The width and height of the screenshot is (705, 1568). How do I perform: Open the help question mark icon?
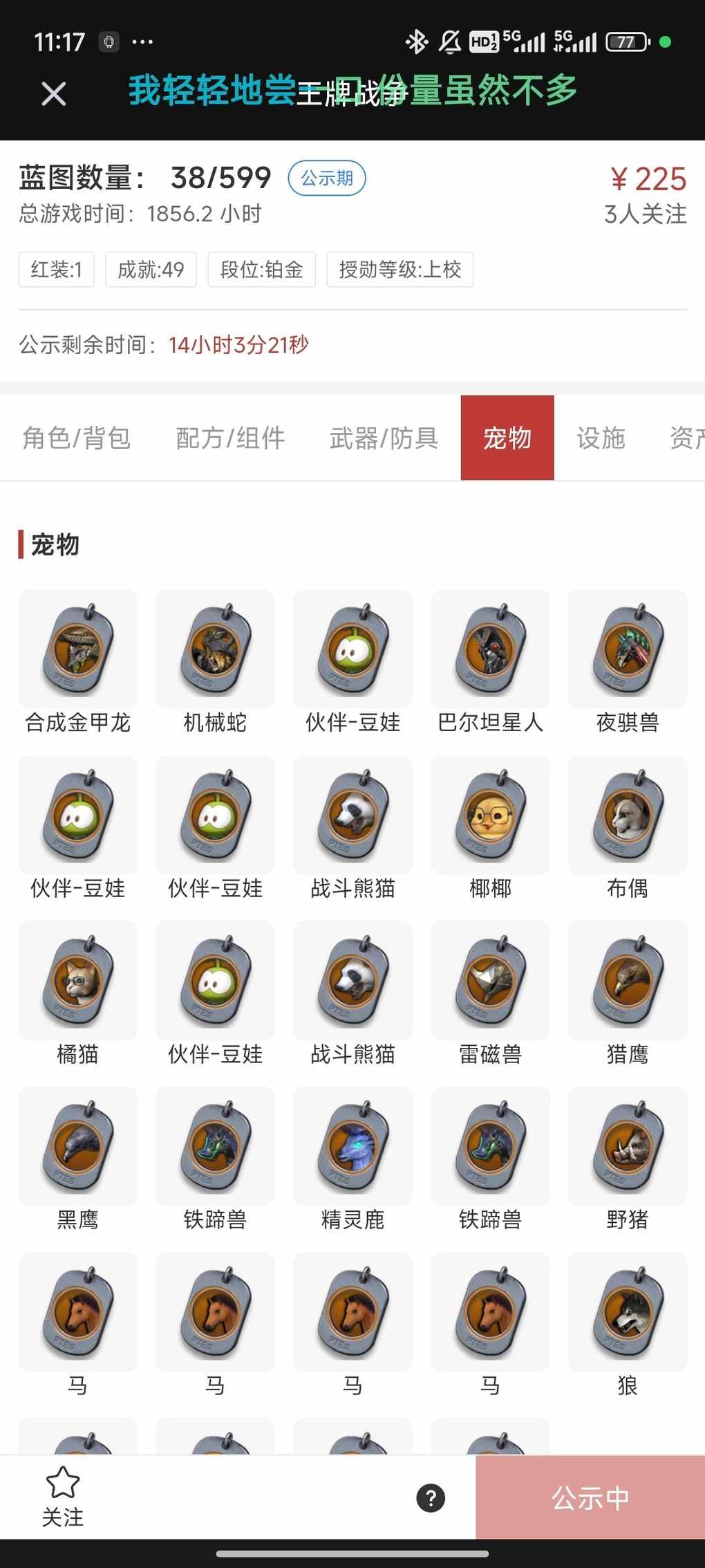pos(431,1498)
